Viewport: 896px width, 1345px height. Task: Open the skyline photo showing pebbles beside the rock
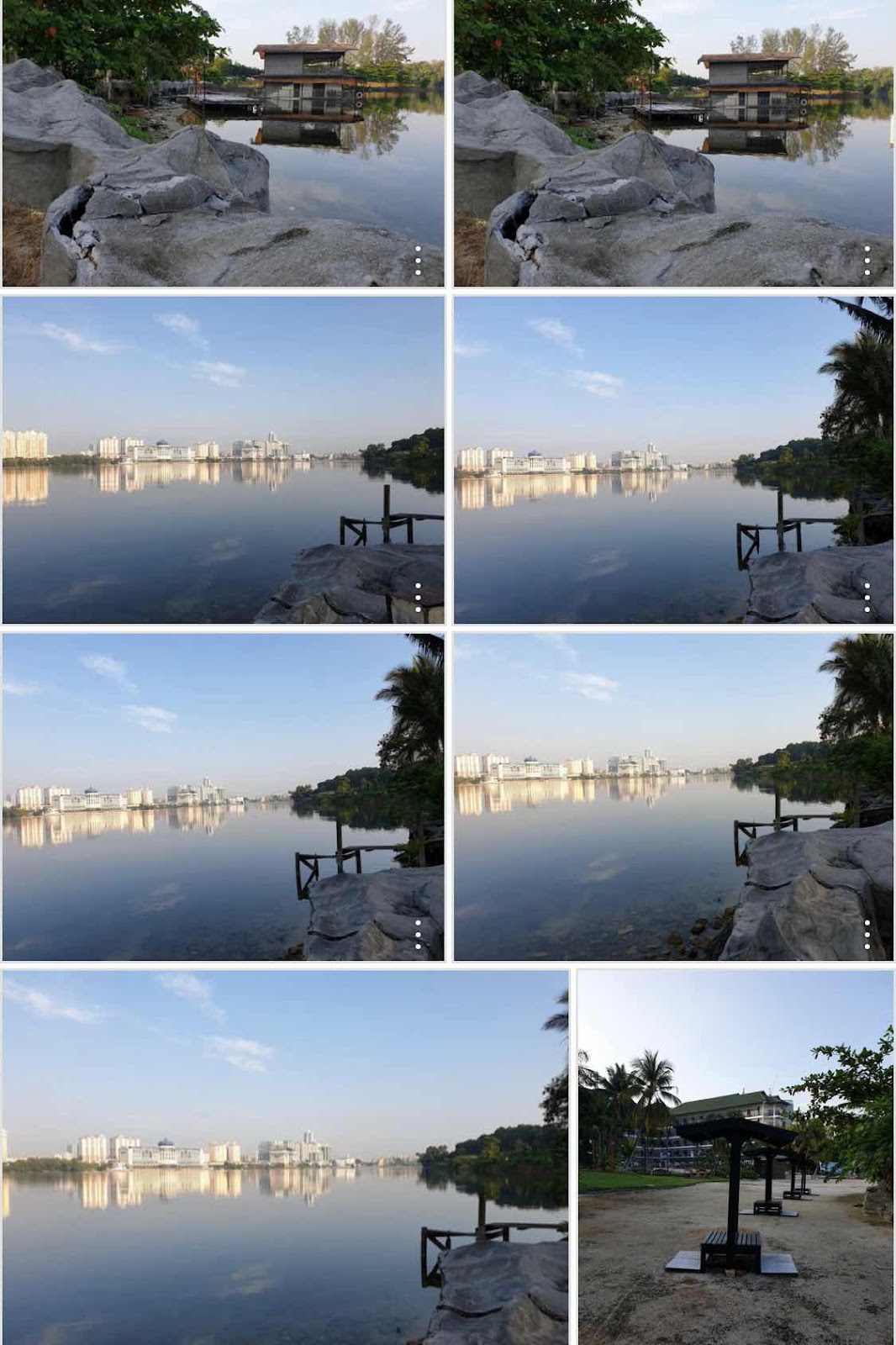tap(672, 796)
